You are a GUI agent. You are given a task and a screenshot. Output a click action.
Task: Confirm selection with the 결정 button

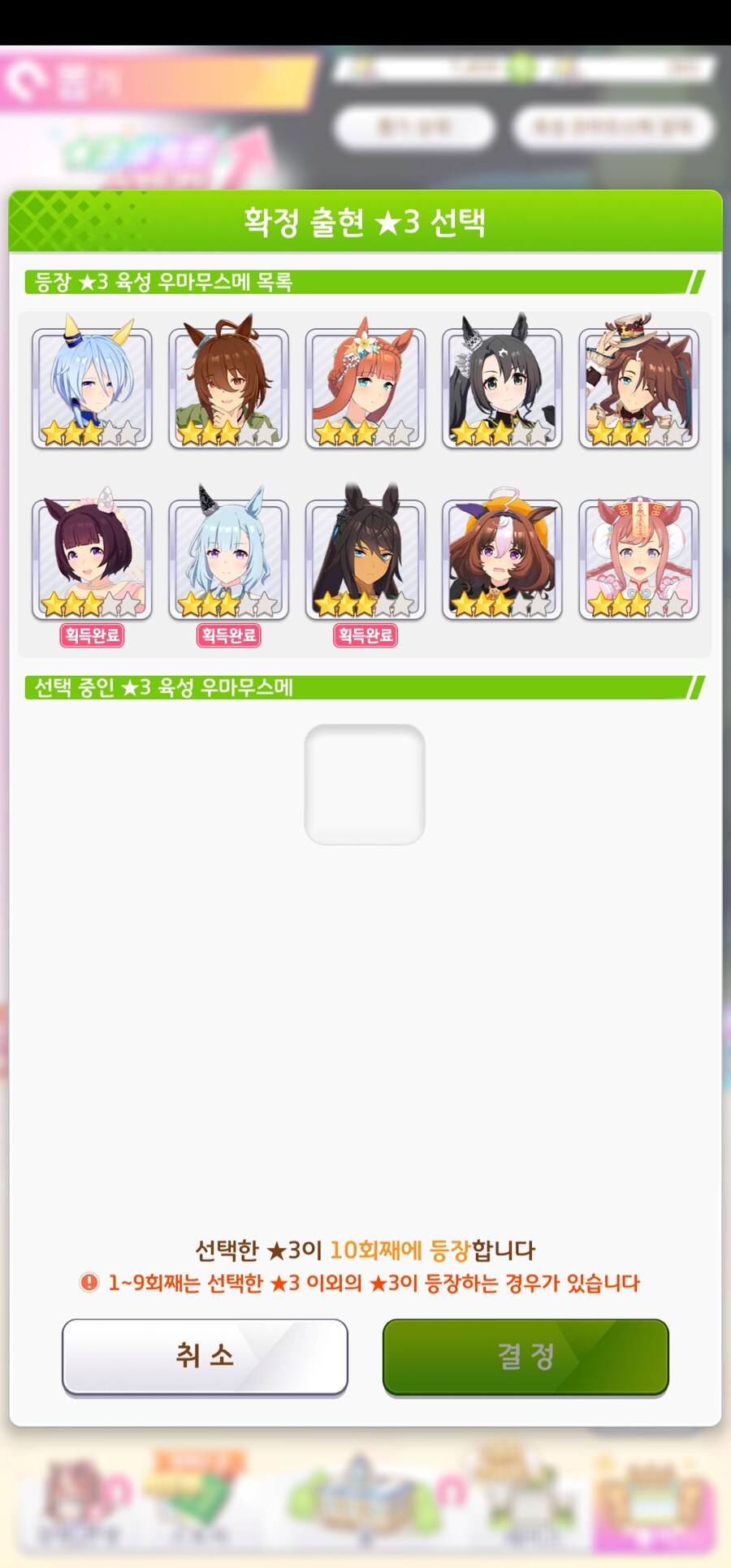point(526,1355)
